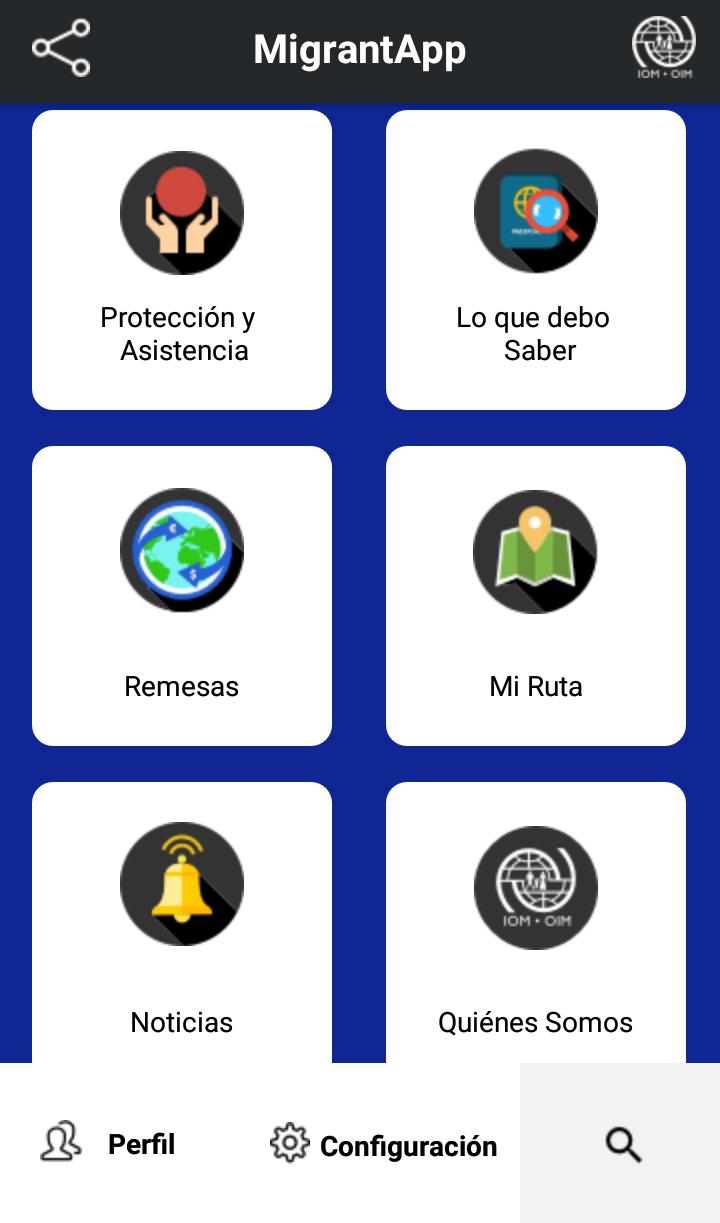View the Noticias section

point(182,922)
